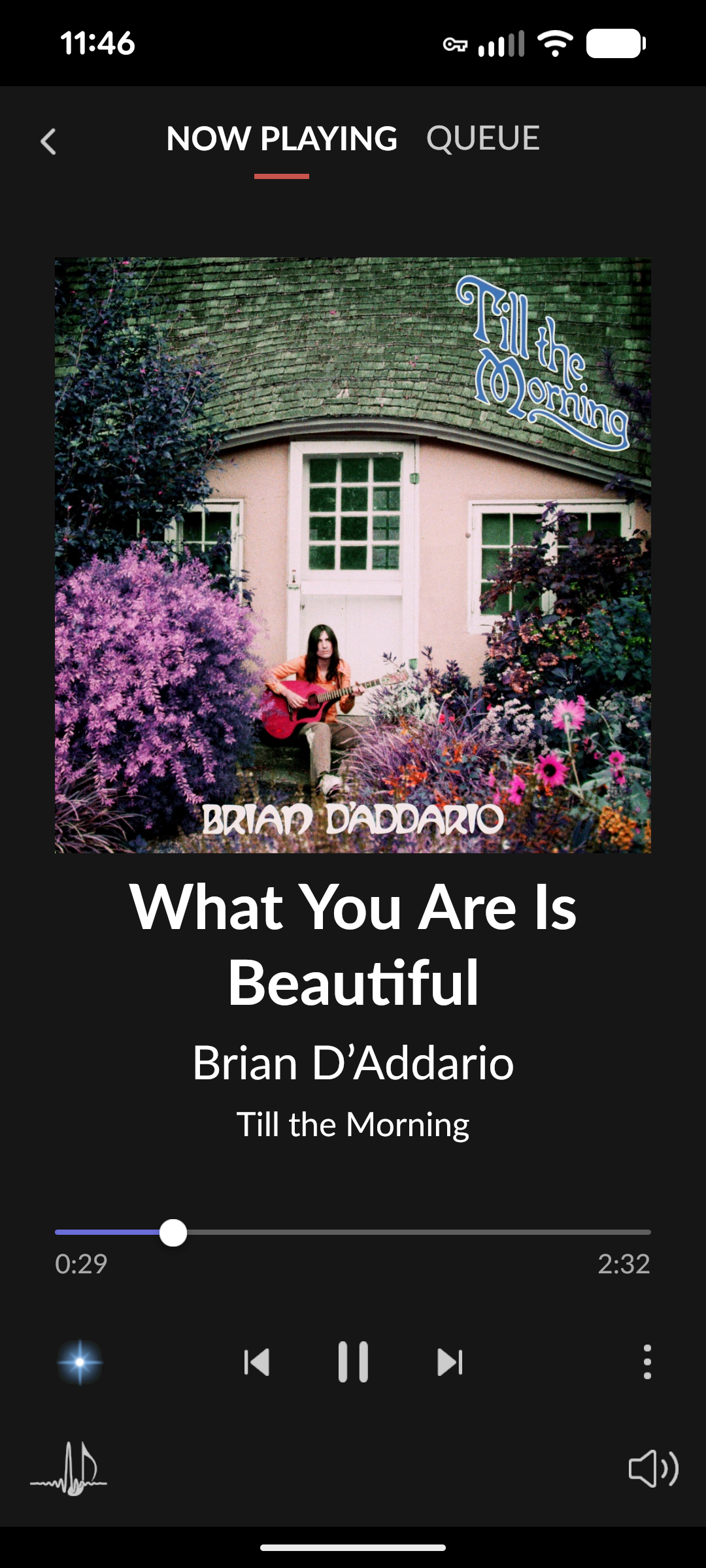Open the waveform music note icon

point(69,1469)
